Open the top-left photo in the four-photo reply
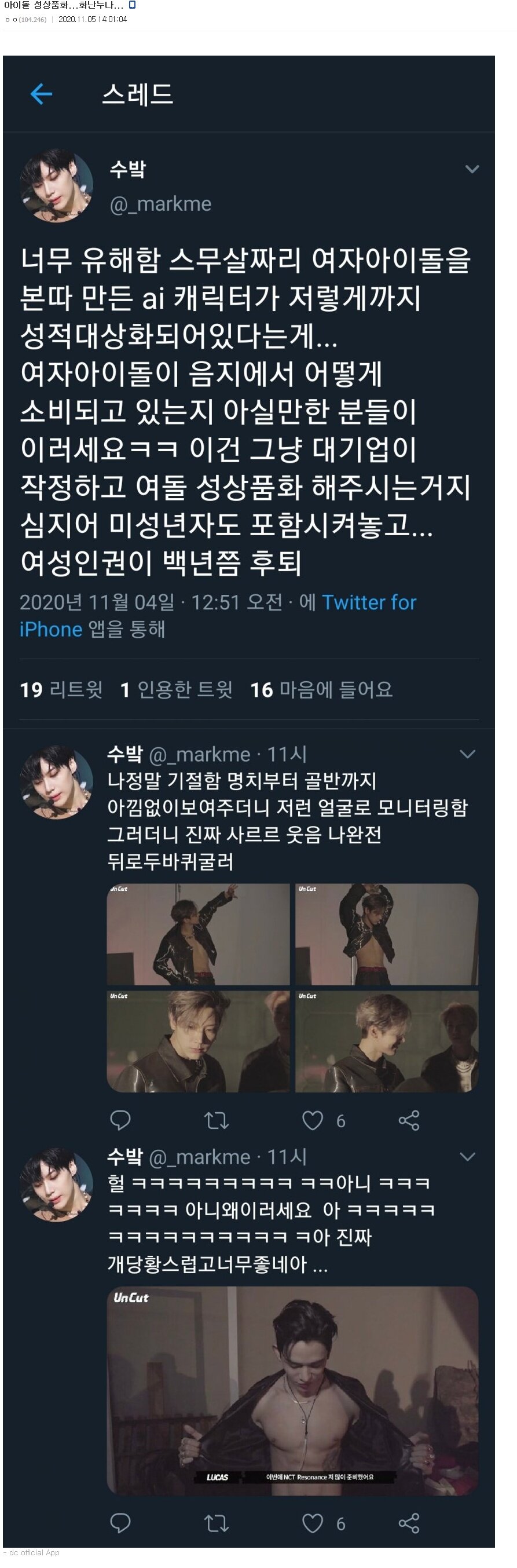This screenshot has width=517, height=1568. pos(198,934)
